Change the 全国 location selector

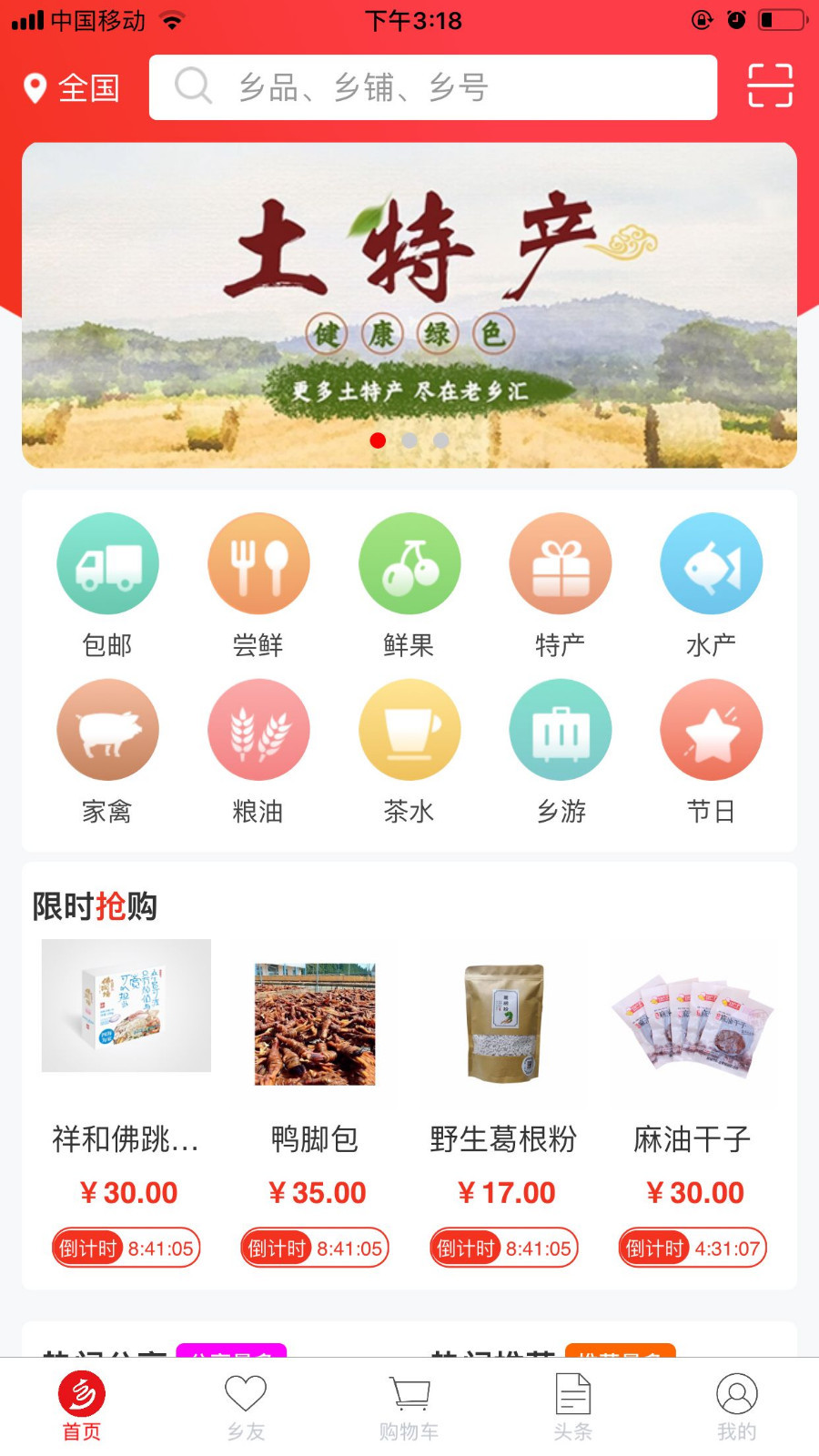click(x=72, y=87)
